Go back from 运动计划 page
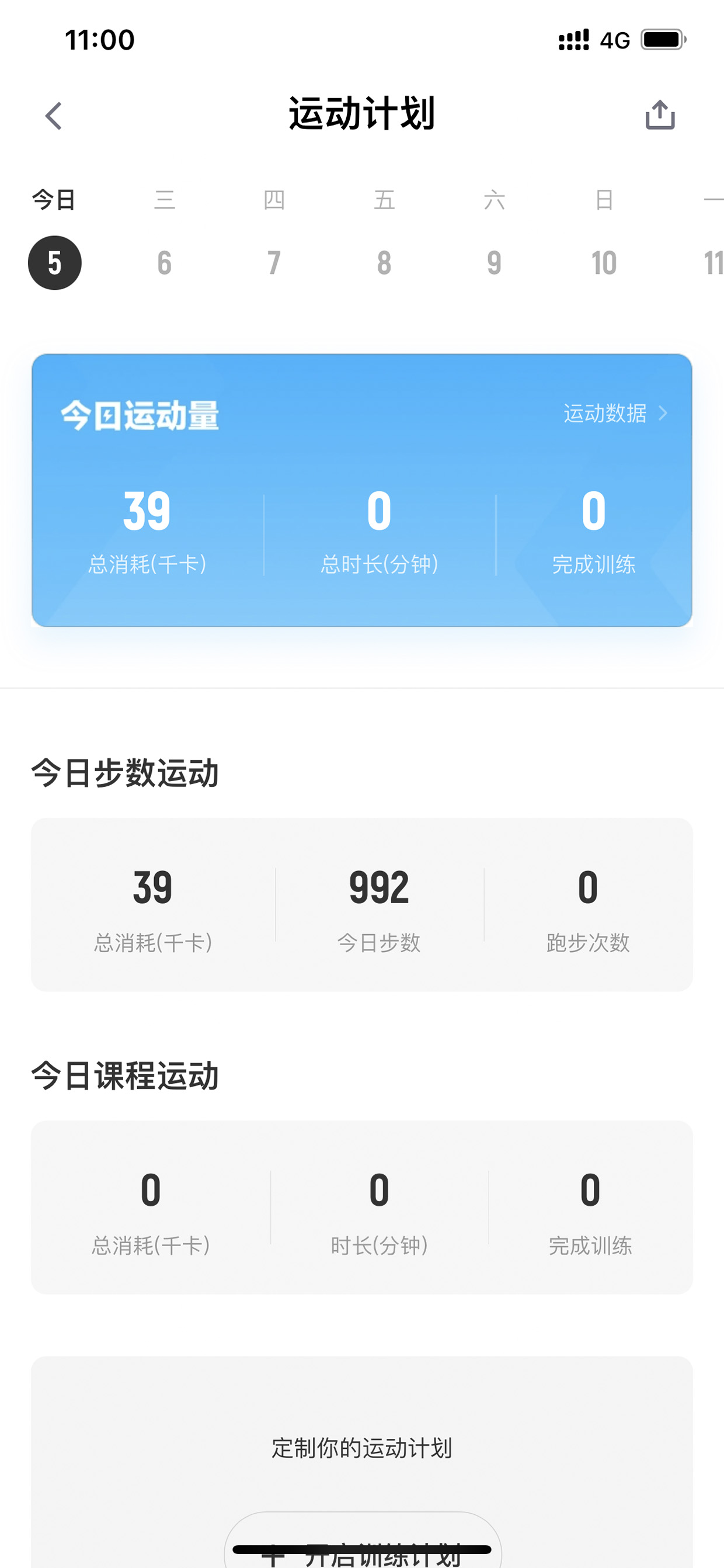 [x=54, y=116]
